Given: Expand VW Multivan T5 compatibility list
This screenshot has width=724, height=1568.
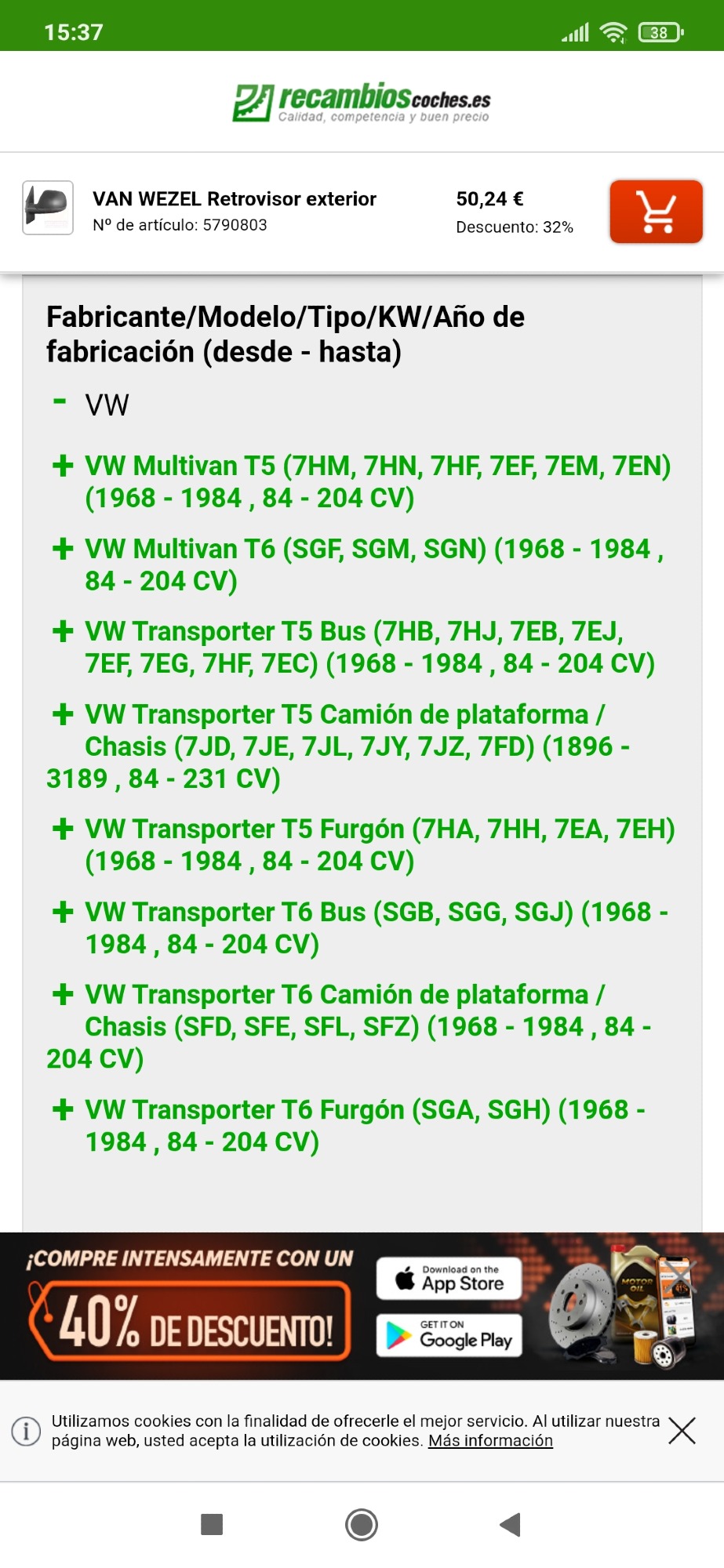Looking at the screenshot, I should coord(63,466).
